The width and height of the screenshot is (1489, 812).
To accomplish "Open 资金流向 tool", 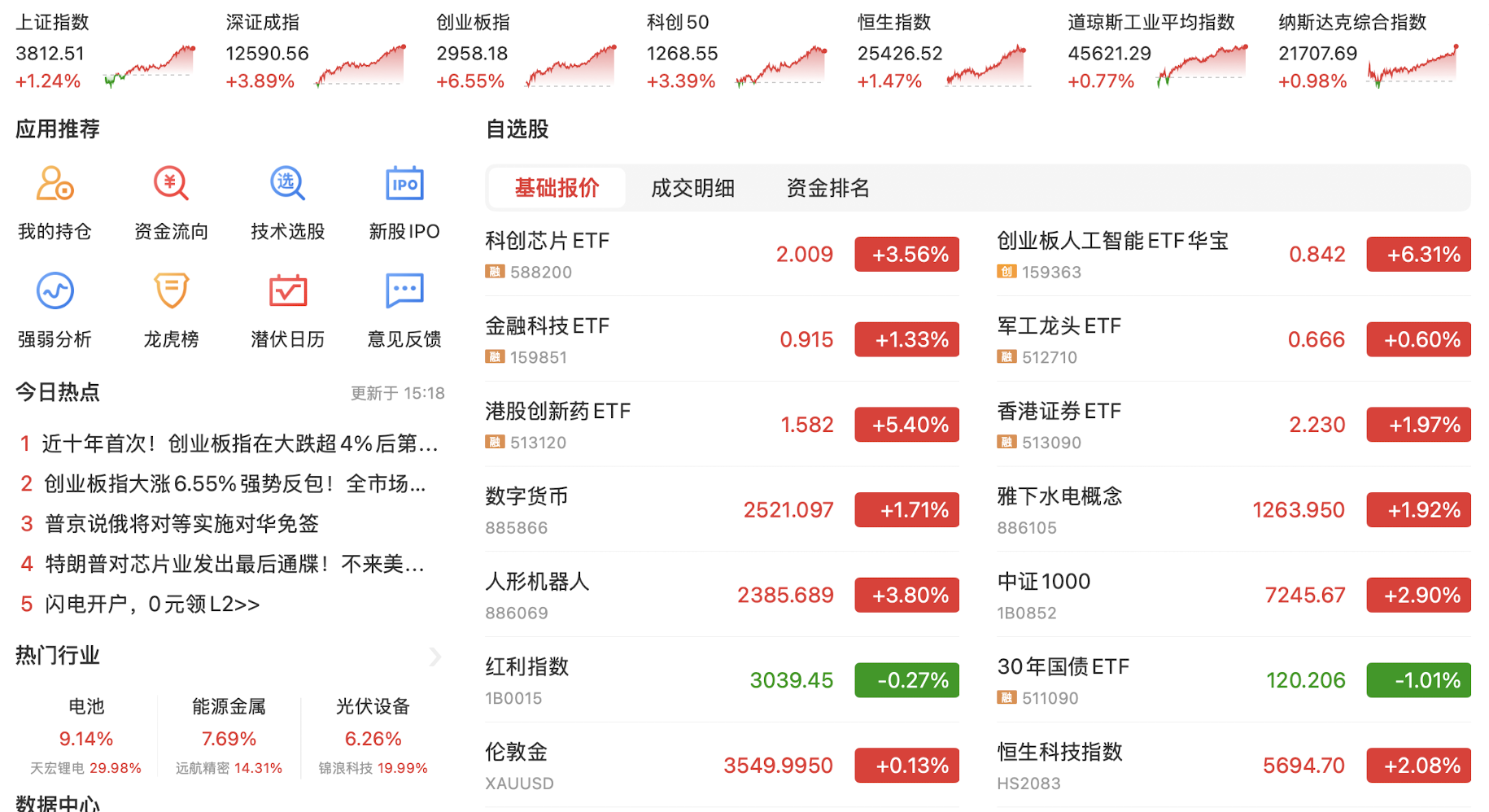I will point(171,202).
